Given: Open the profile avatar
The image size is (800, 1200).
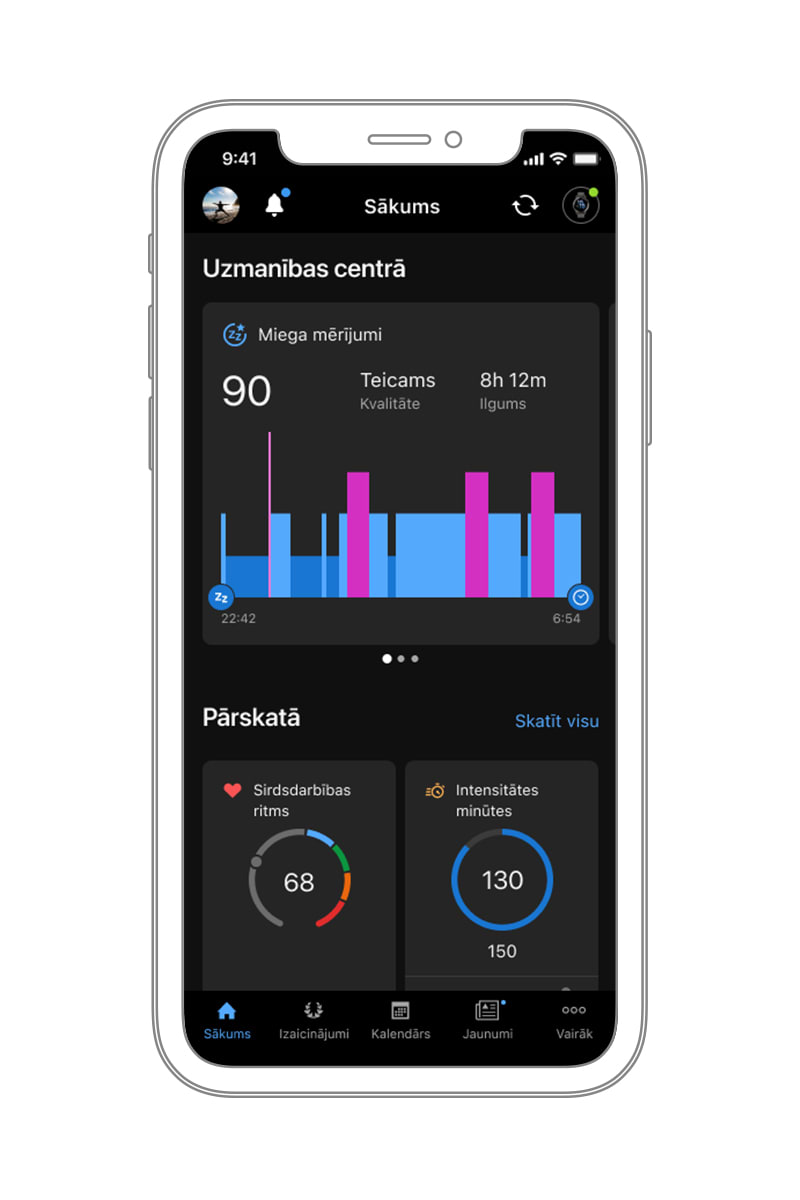Looking at the screenshot, I should tap(221, 206).
